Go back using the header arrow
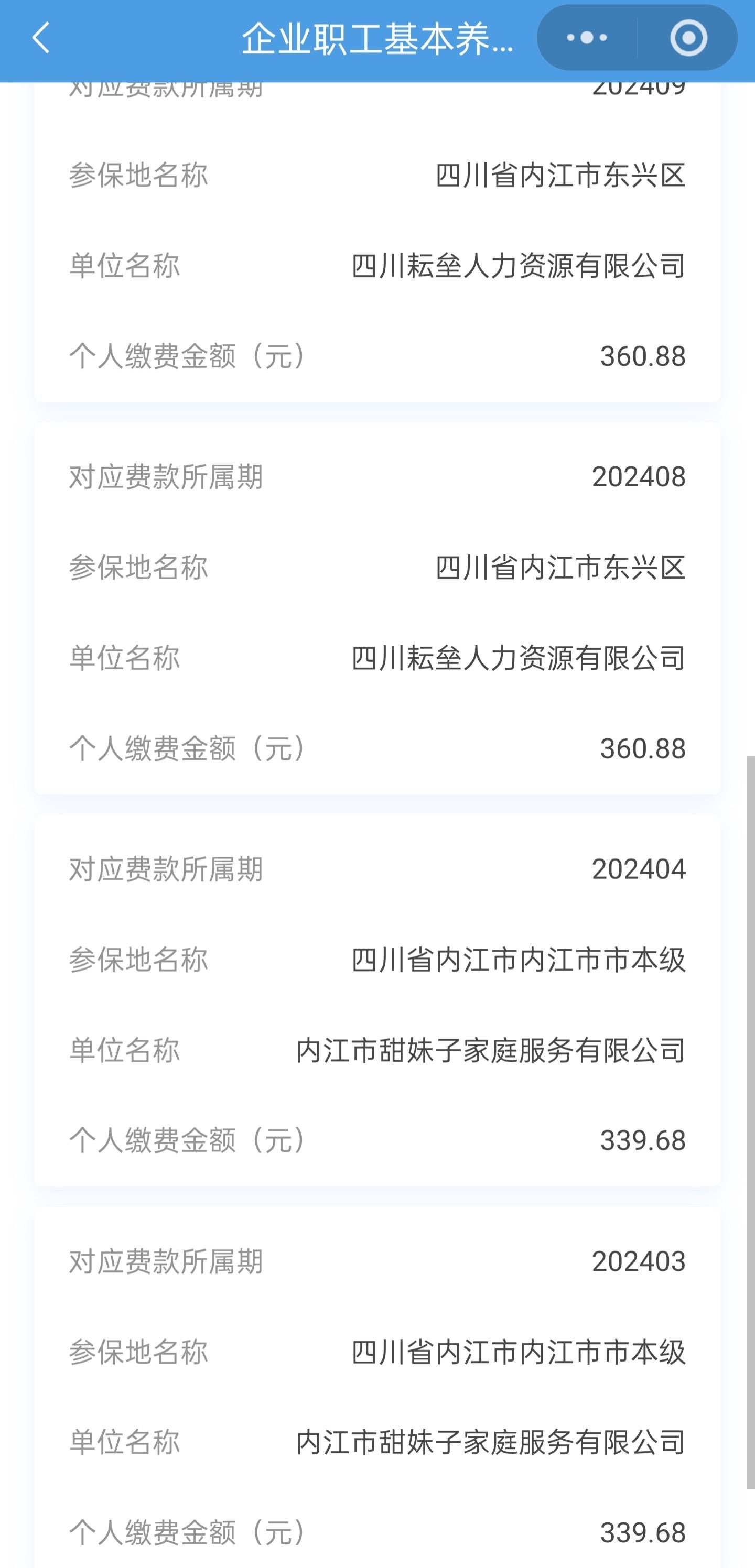755x1568 pixels. coord(41,38)
